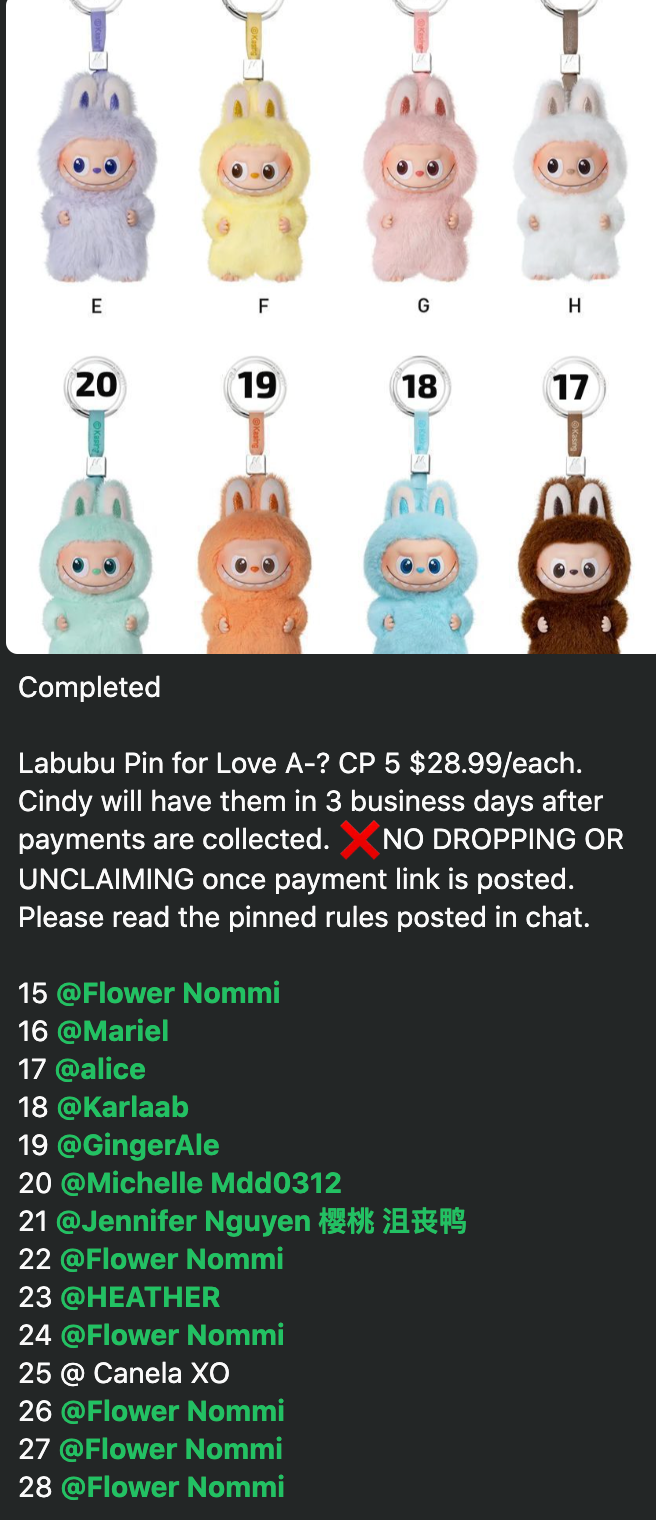Open the @Mariel mention
Viewport: 656px width, 1520px height.
112,1031
